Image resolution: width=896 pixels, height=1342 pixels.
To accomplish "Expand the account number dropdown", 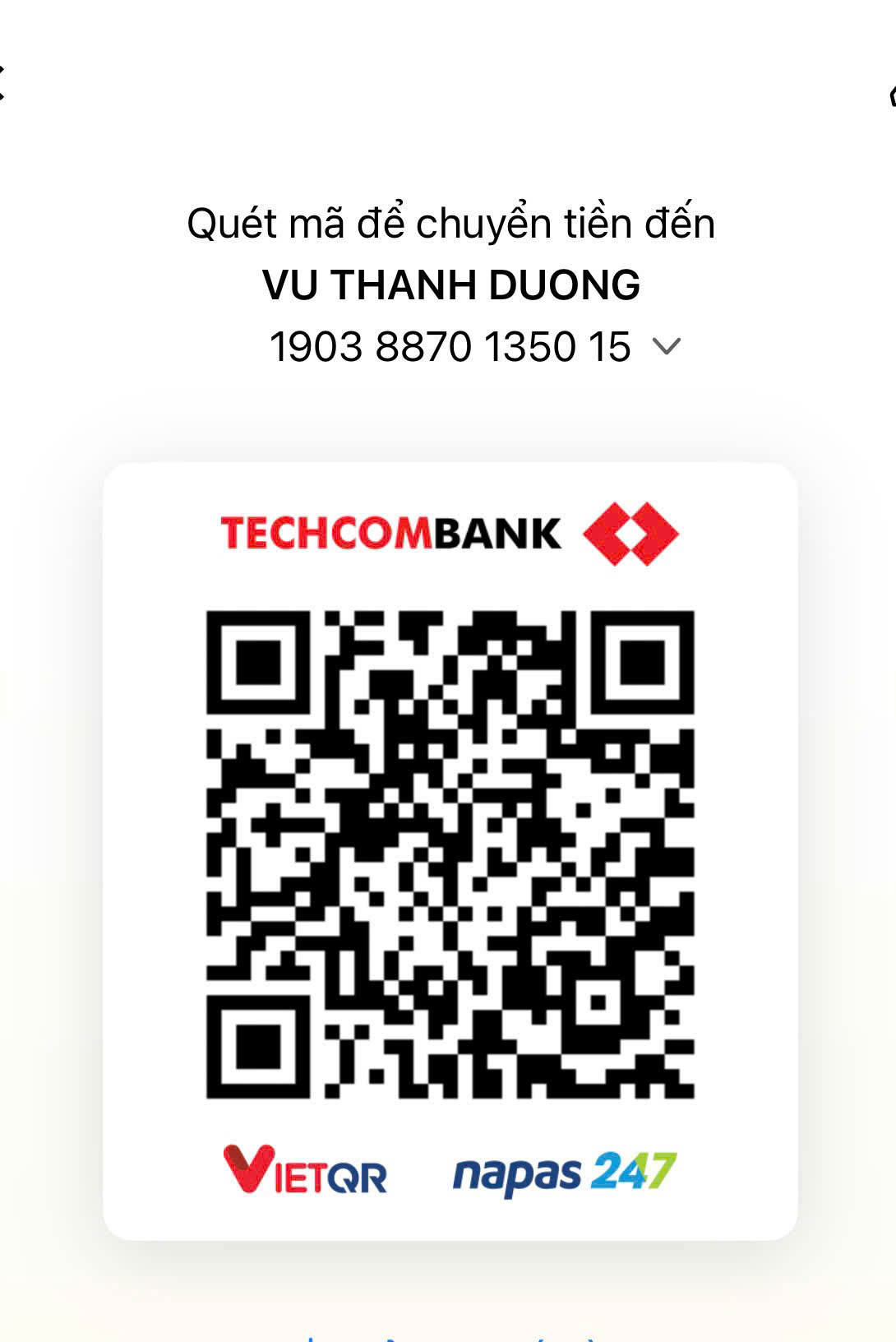I will (665, 346).
